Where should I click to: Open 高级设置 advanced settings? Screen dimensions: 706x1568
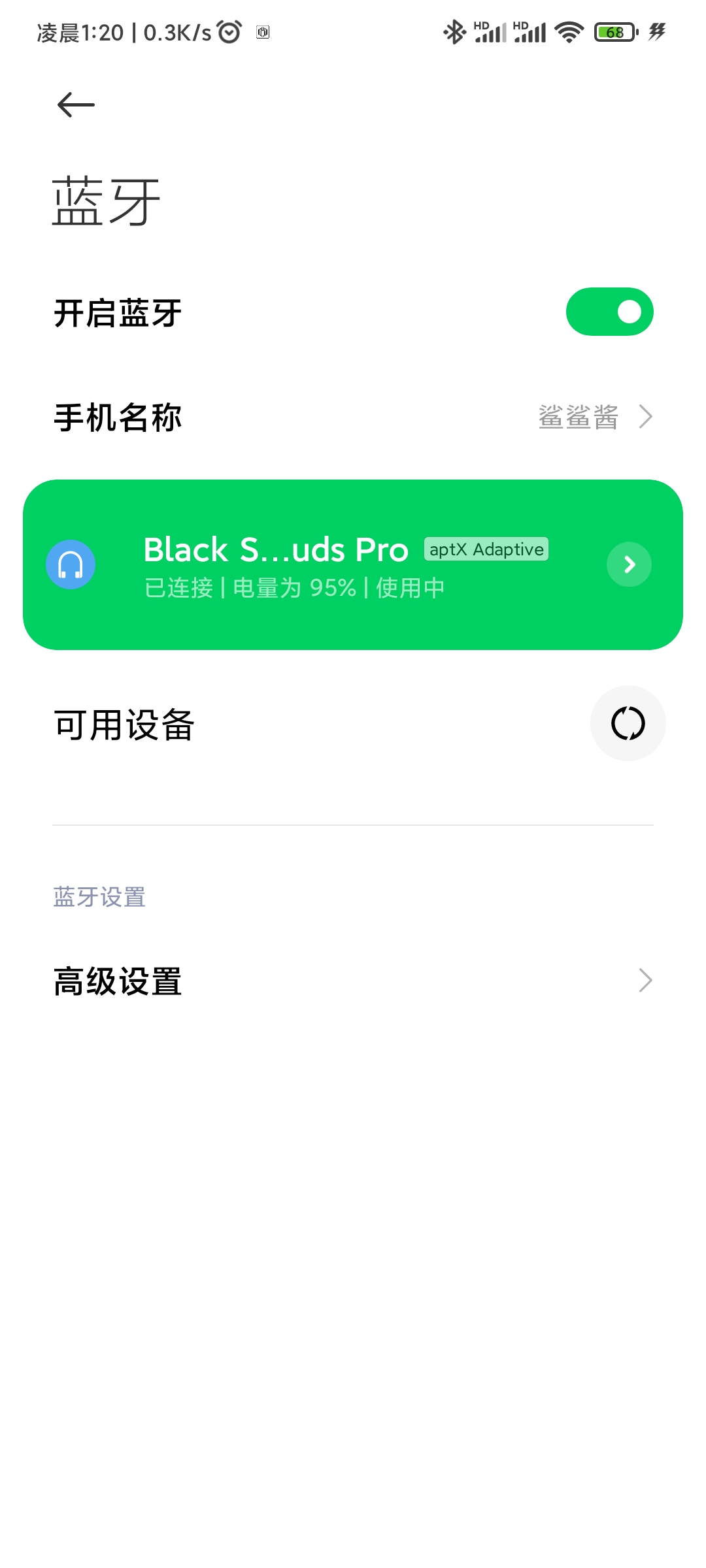353,981
